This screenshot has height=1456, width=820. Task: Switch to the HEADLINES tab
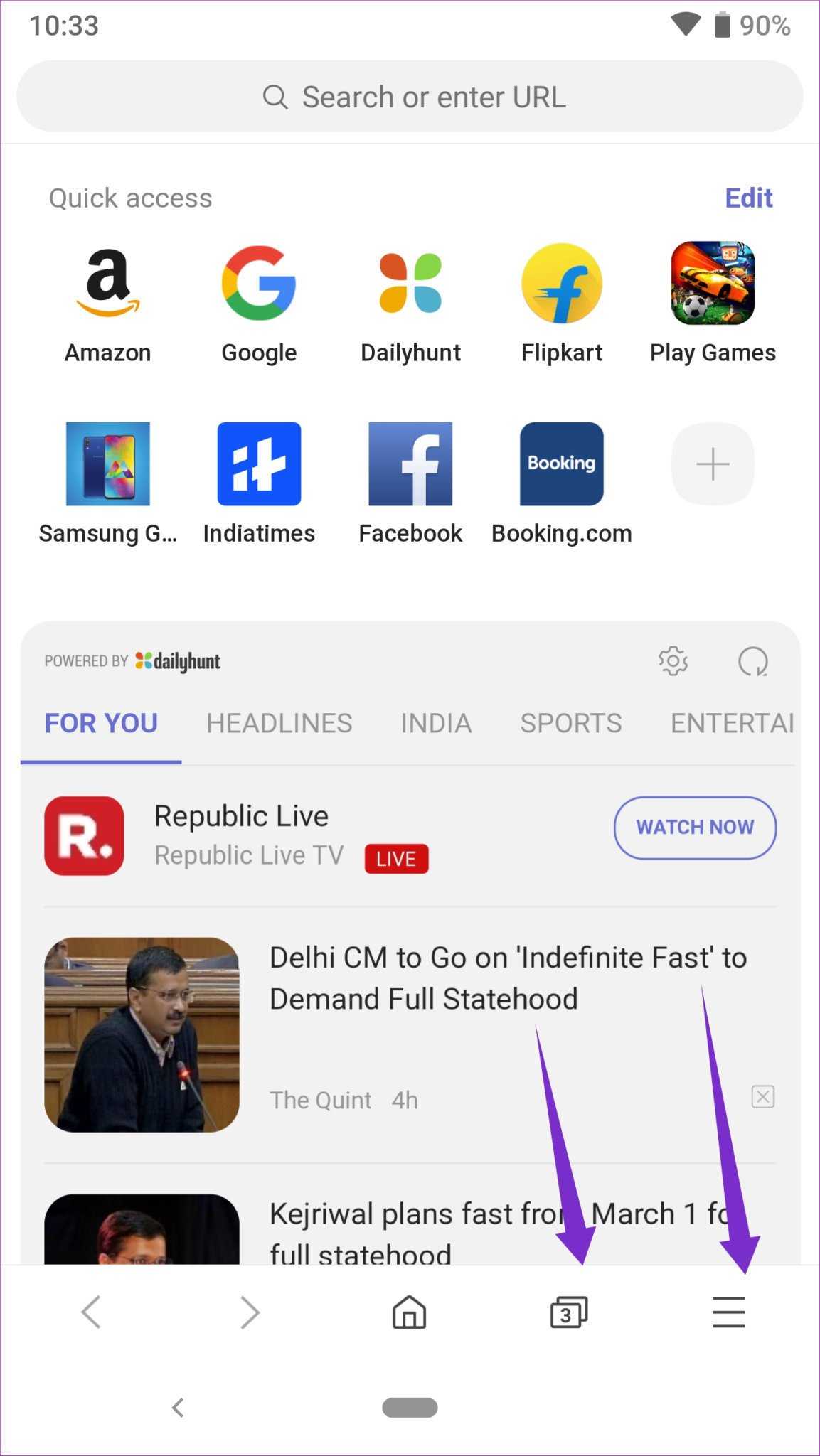click(x=279, y=723)
